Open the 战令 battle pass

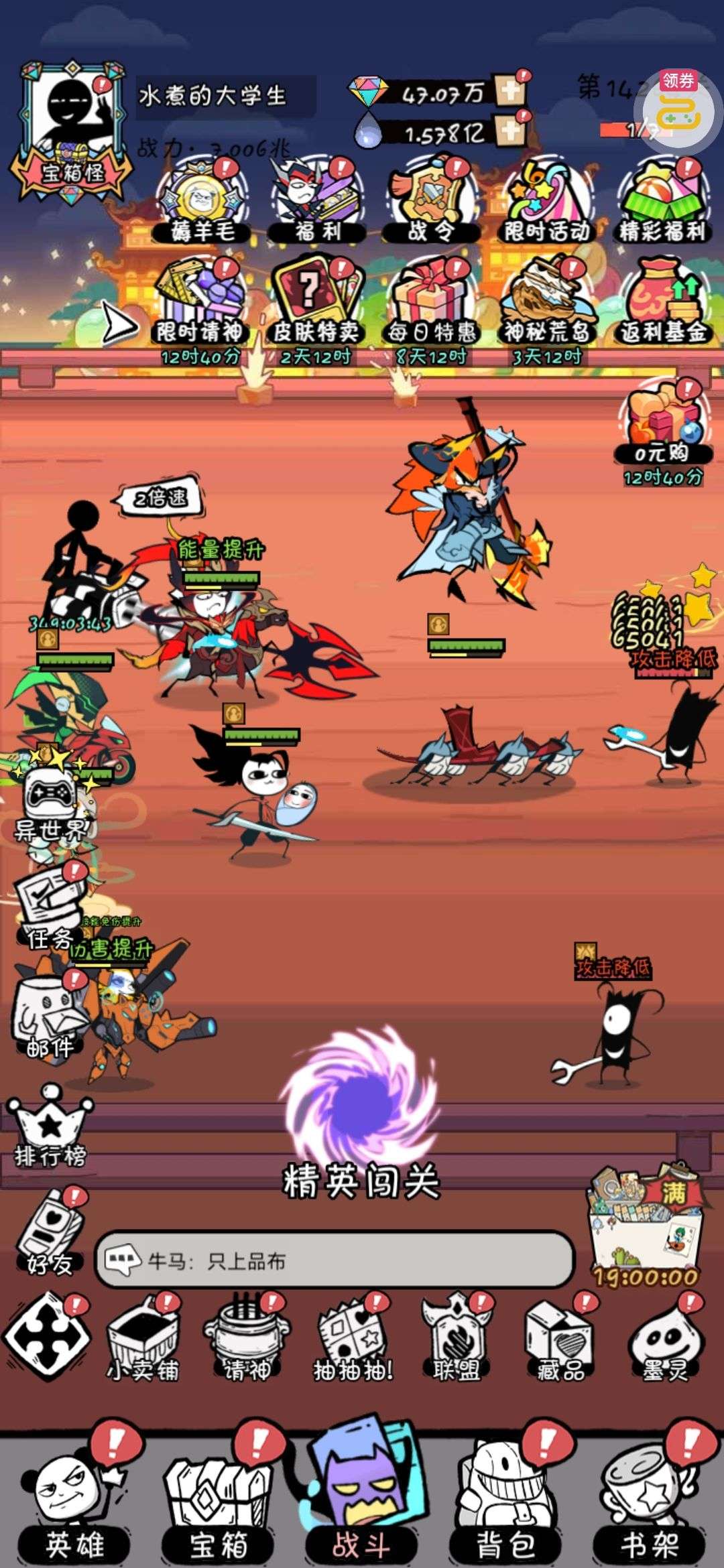(431, 201)
